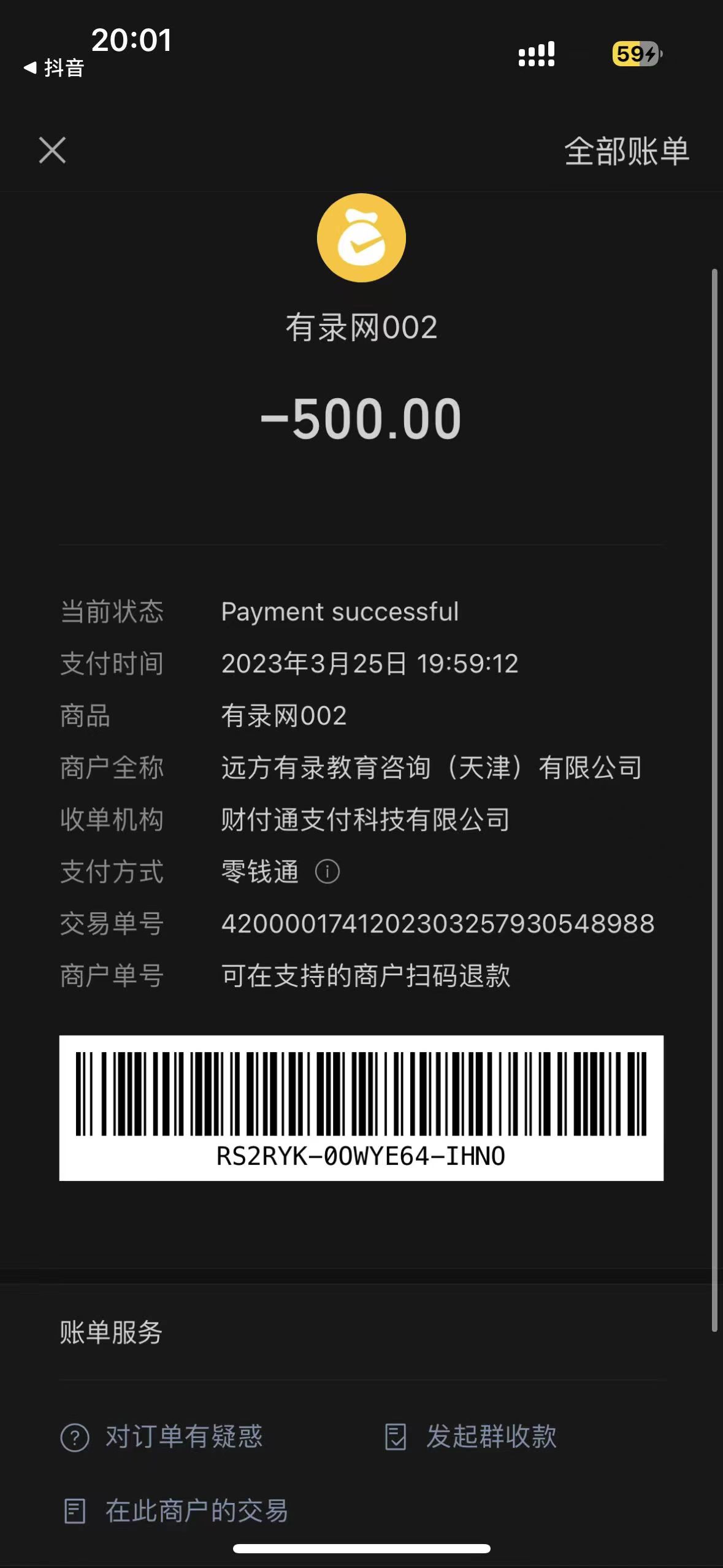Image resolution: width=723 pixels, height=1568 pixels.
Task: Start a group collection via 发起群收款
Action: (x=471, y=1437)
